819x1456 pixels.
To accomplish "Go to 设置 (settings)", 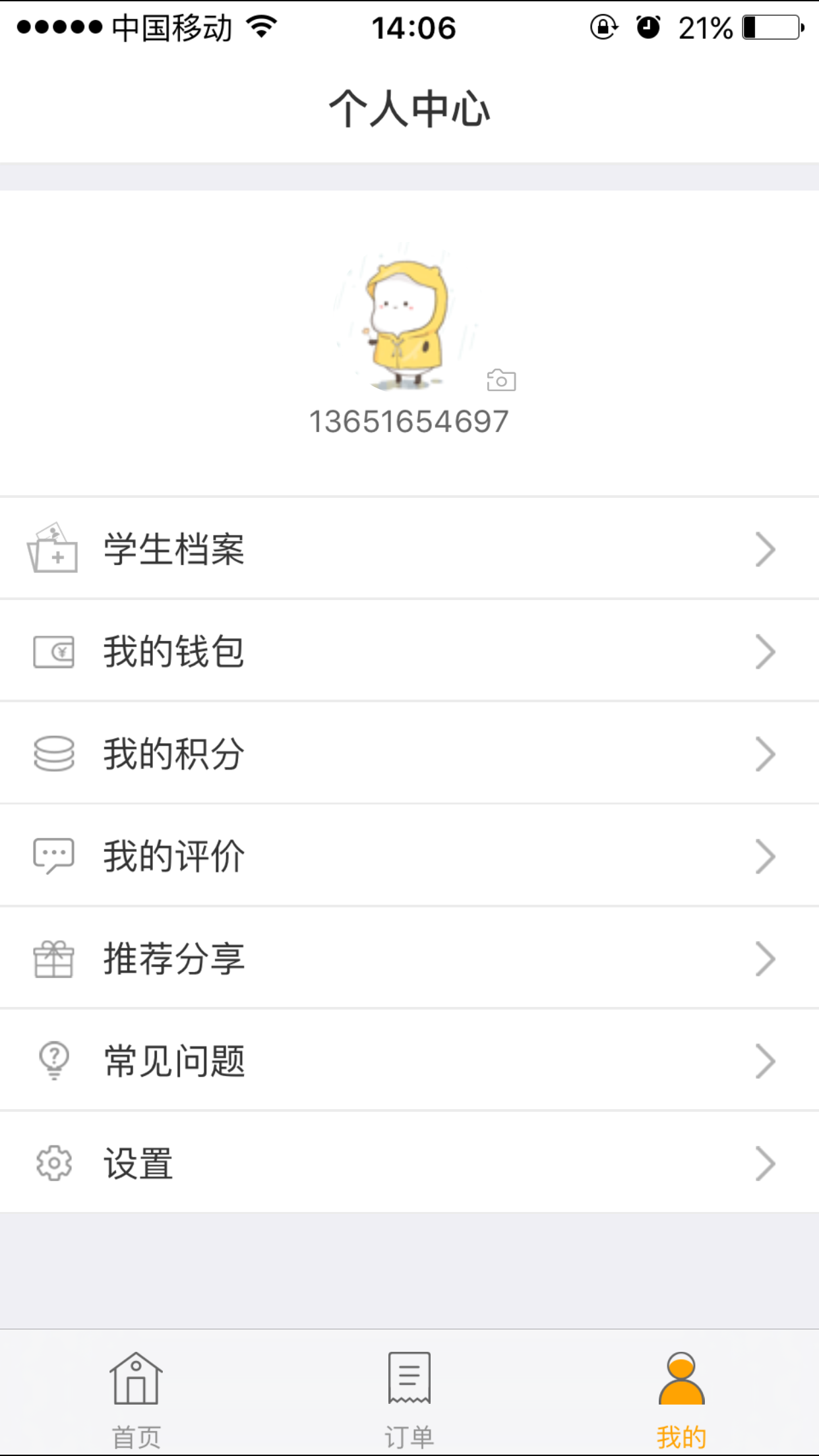I will tap(409, 1163).
